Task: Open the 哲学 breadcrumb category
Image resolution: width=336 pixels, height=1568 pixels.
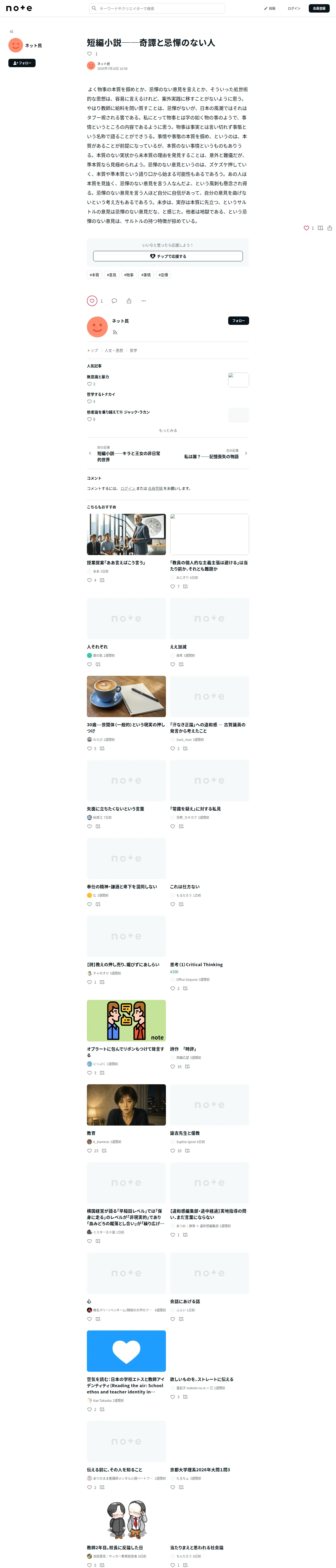Action: (133, 351)
